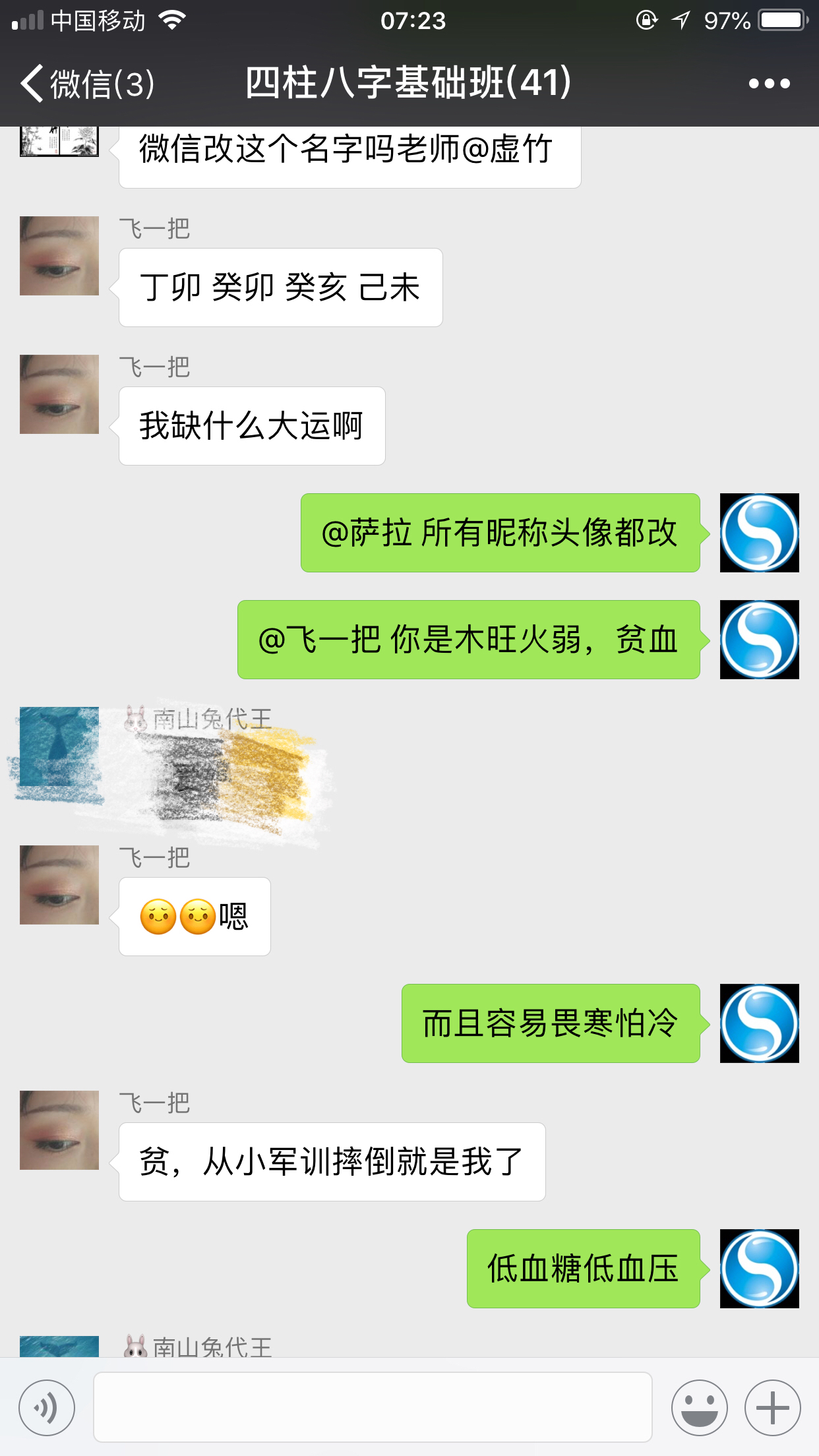Focus the message text field

pyautogui.click(x=373, y=1407)
